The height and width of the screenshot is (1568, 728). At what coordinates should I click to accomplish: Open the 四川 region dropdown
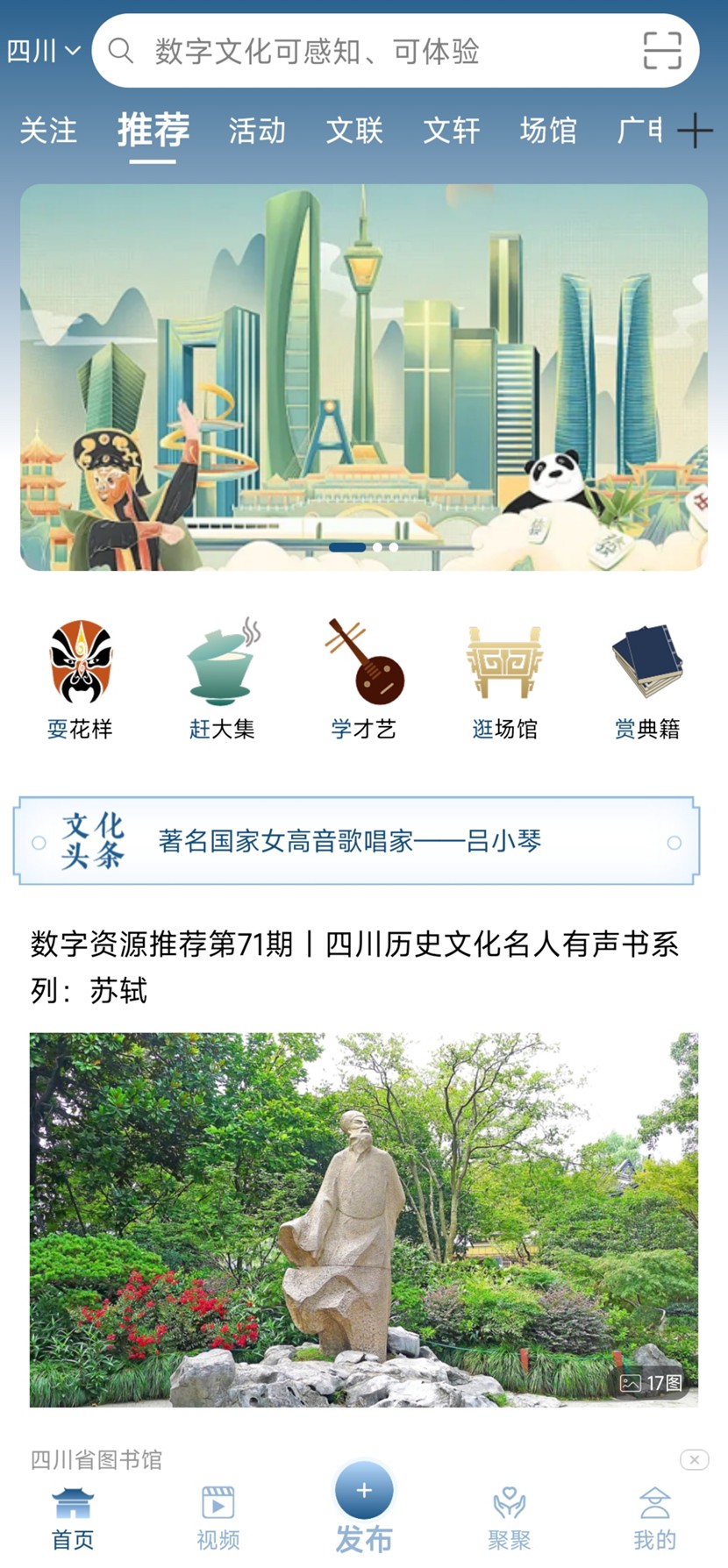(x=43, y=51)
